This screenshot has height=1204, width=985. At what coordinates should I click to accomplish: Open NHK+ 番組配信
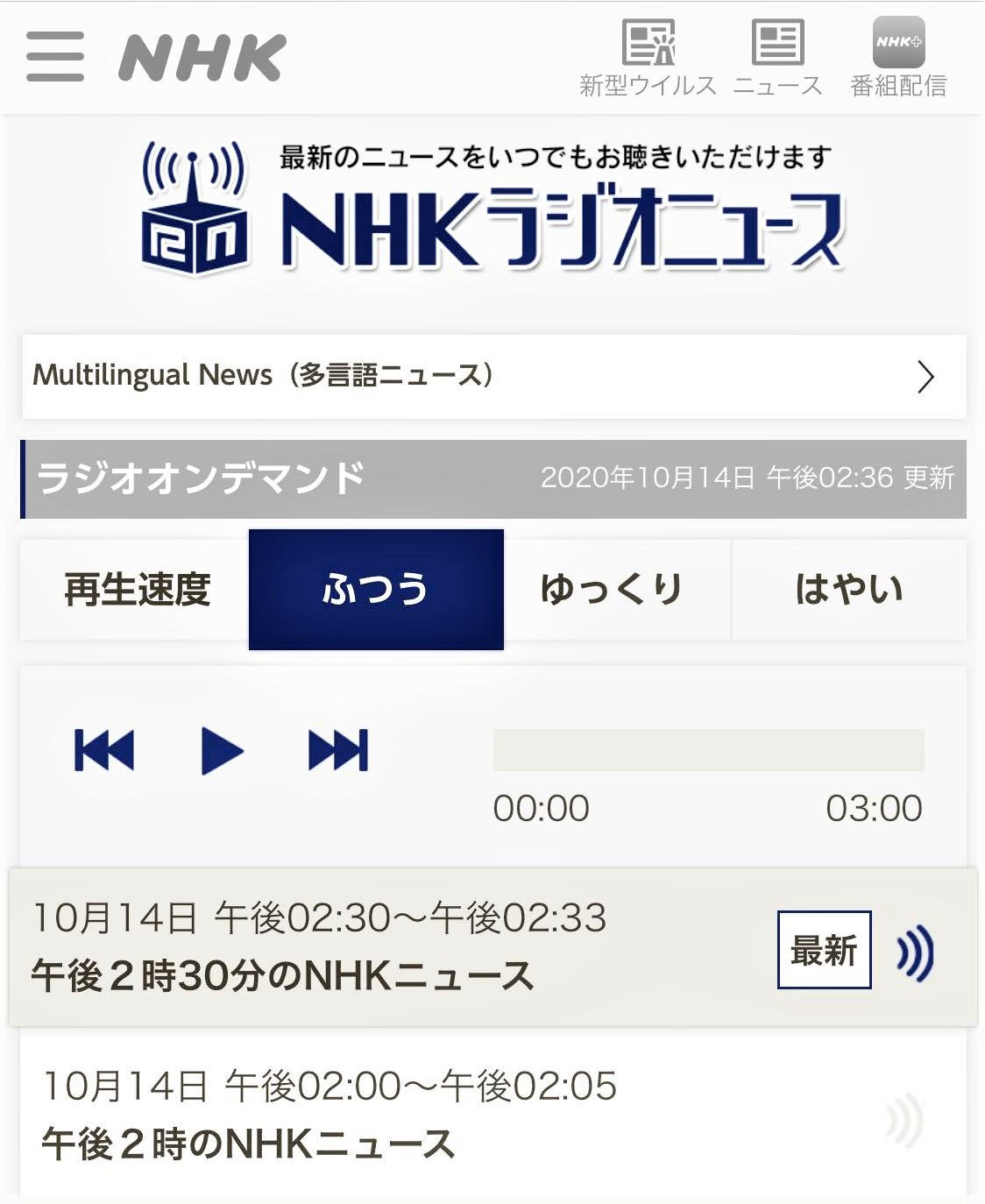point(898,58)
